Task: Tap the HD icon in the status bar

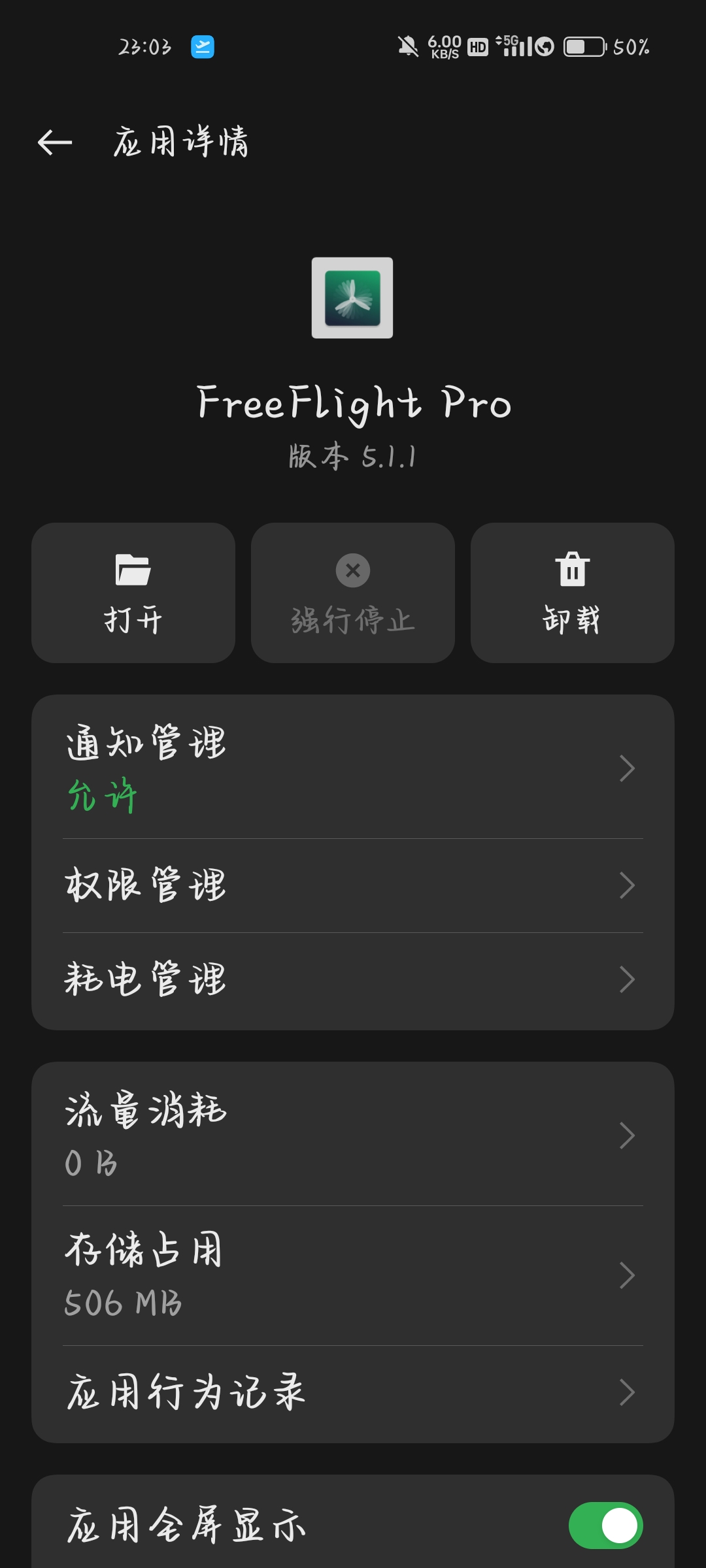Action: tap(477, 47)
